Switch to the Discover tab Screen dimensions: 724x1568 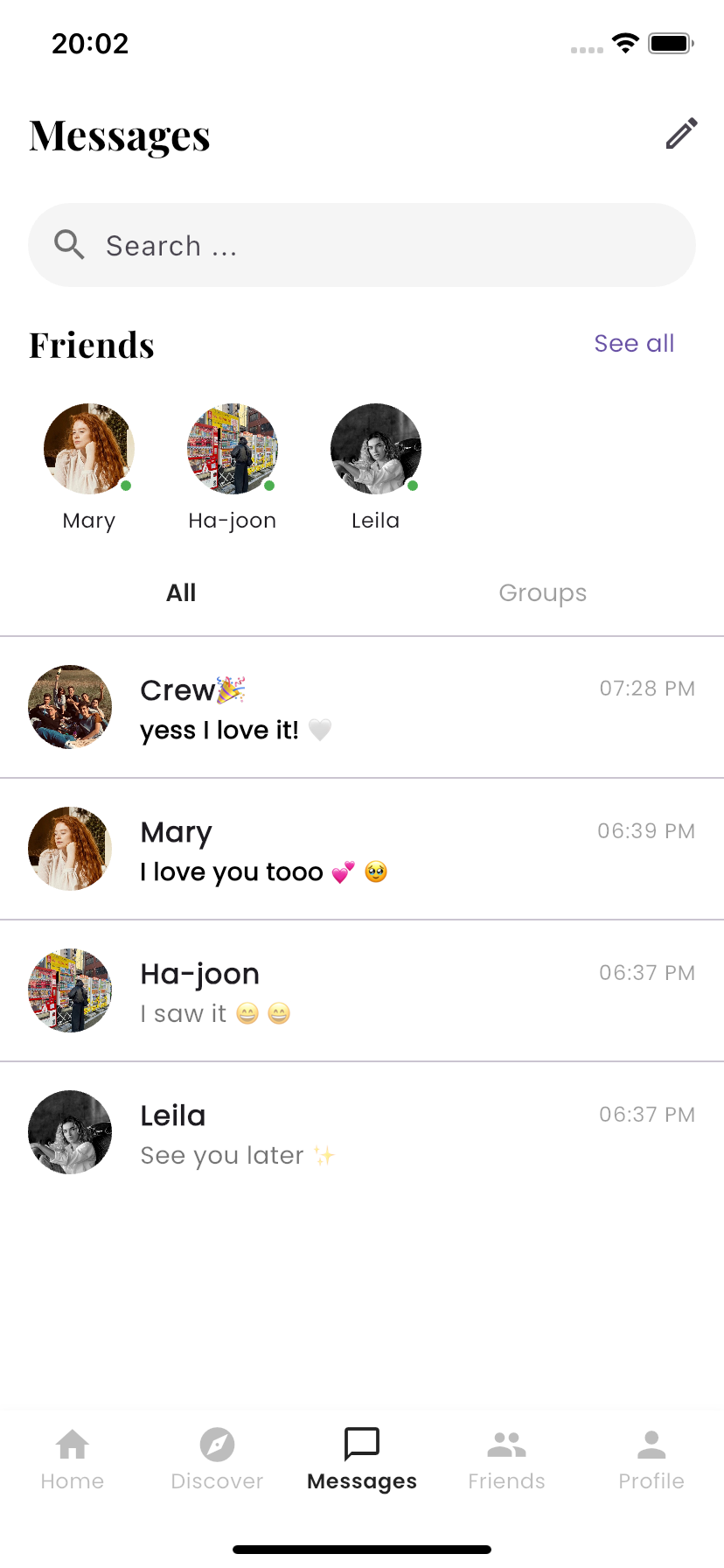[x=217, y=1459]
